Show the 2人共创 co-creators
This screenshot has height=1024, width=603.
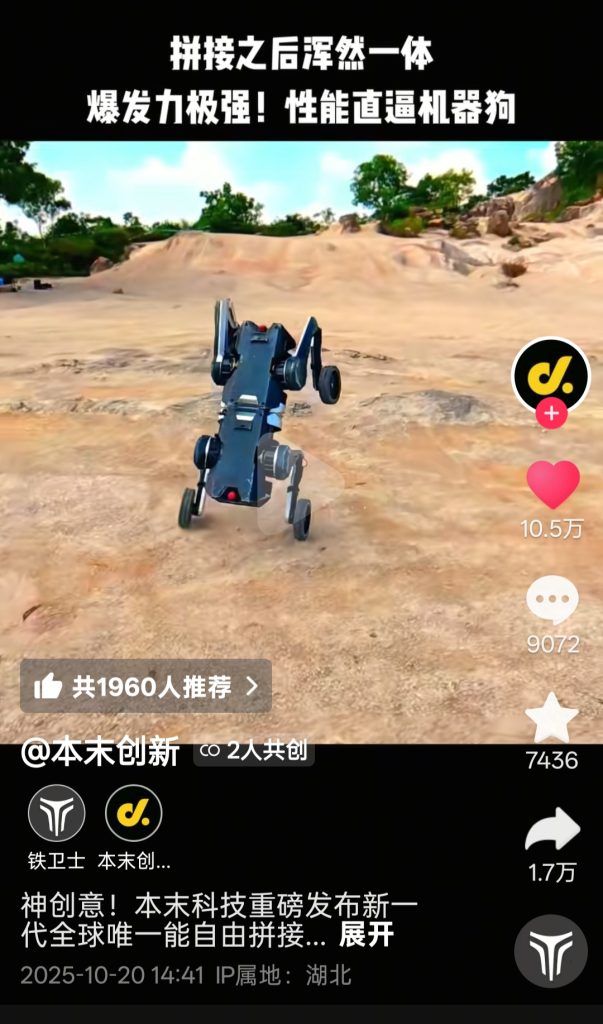pos(254,751)
